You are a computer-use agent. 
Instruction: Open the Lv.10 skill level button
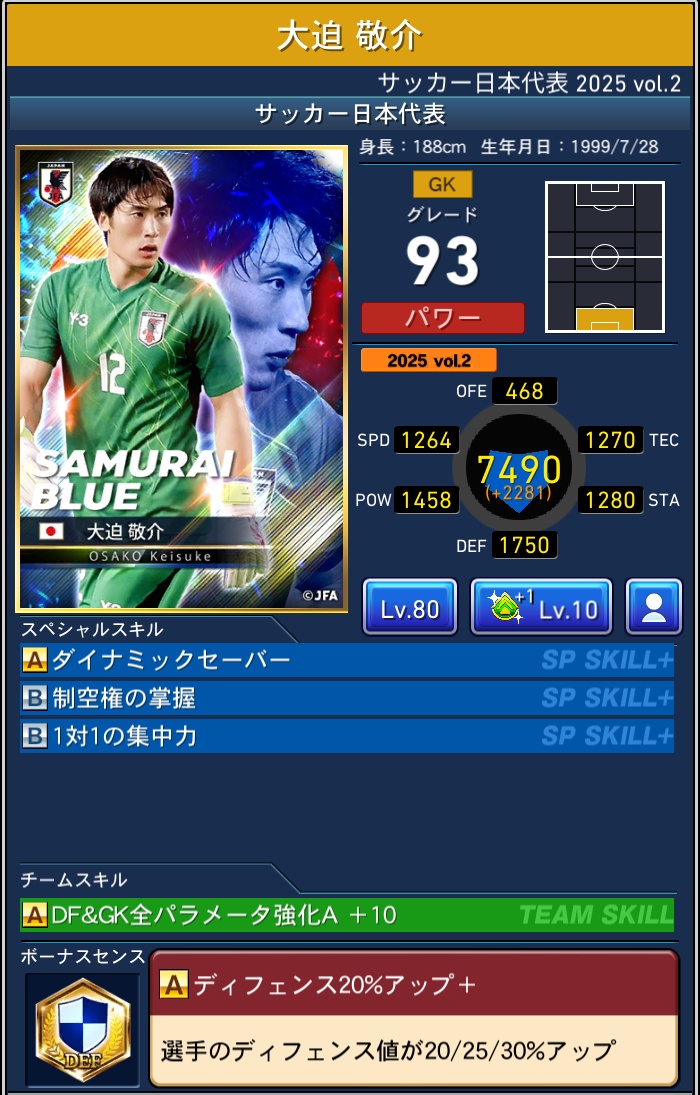pos(541,608)
